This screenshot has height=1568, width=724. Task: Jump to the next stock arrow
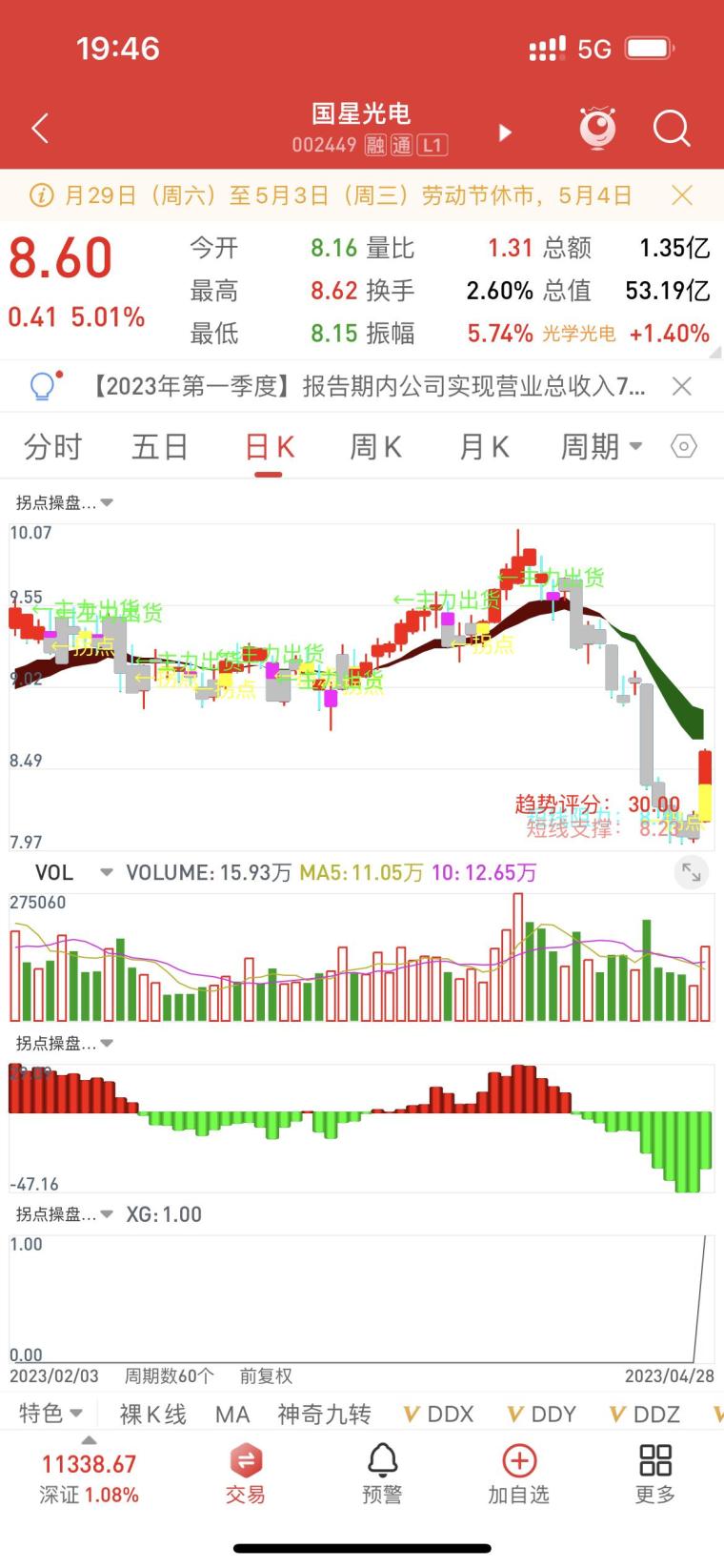click(x=506, y=132)
